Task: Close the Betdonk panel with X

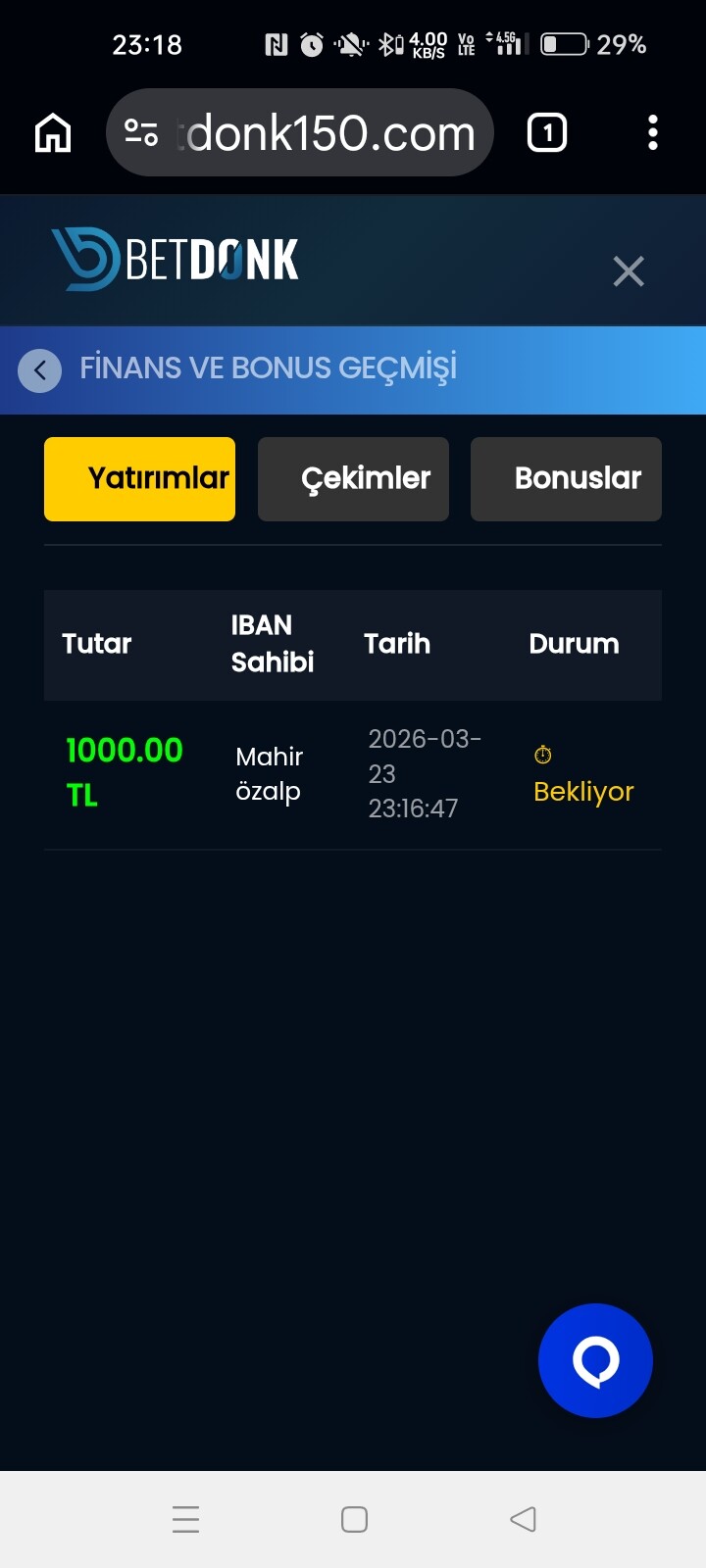Action: point(629,270)
